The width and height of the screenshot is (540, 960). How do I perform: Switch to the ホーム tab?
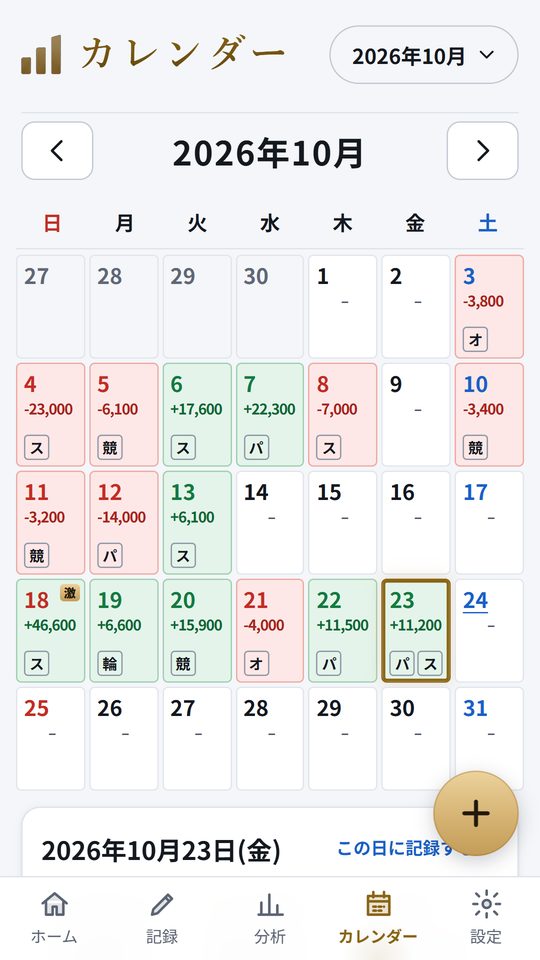(x=54, y=918)
